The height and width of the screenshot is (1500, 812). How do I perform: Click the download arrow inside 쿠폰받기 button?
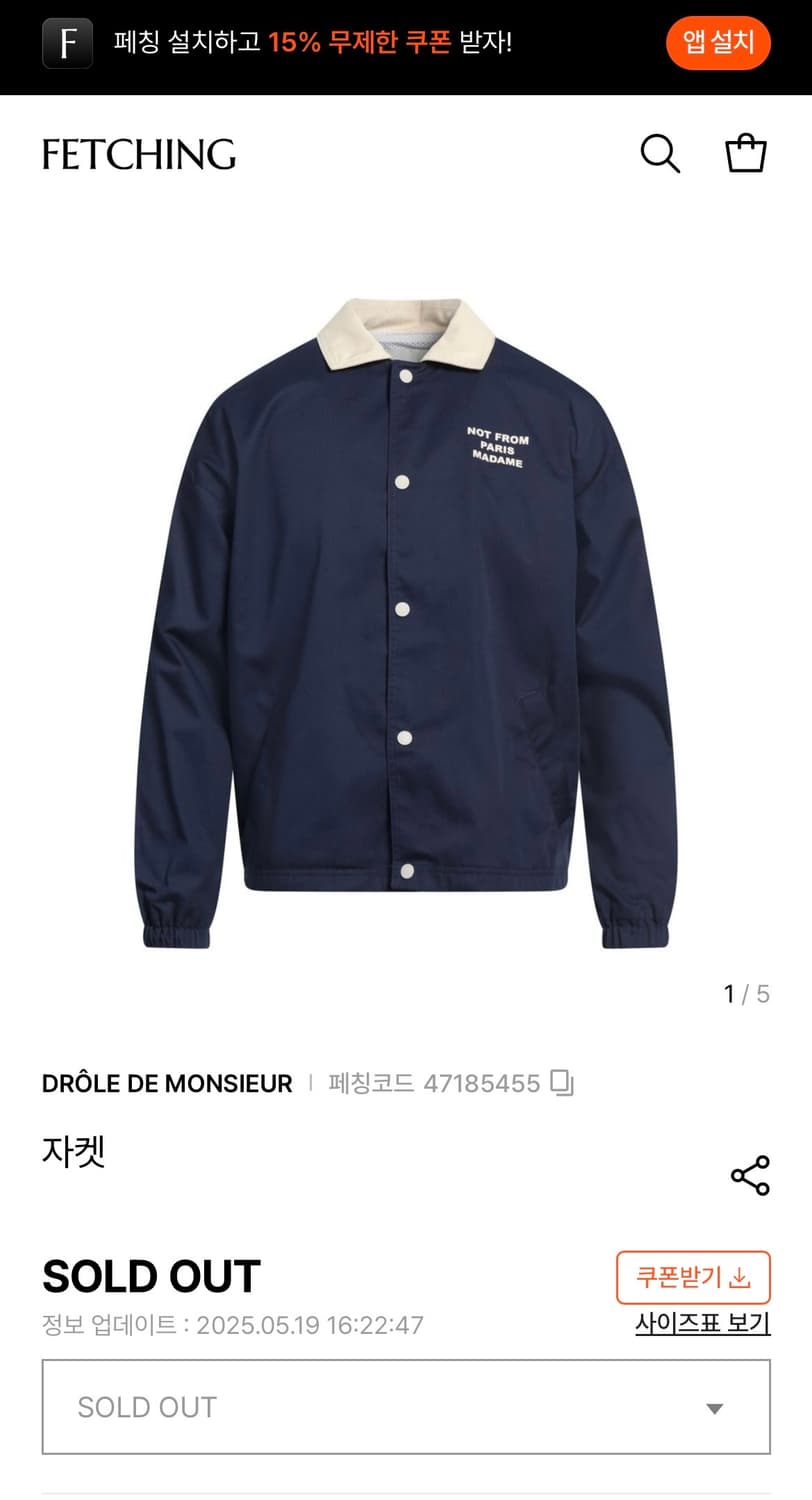pyautogui.click(x=740, y=1277)
